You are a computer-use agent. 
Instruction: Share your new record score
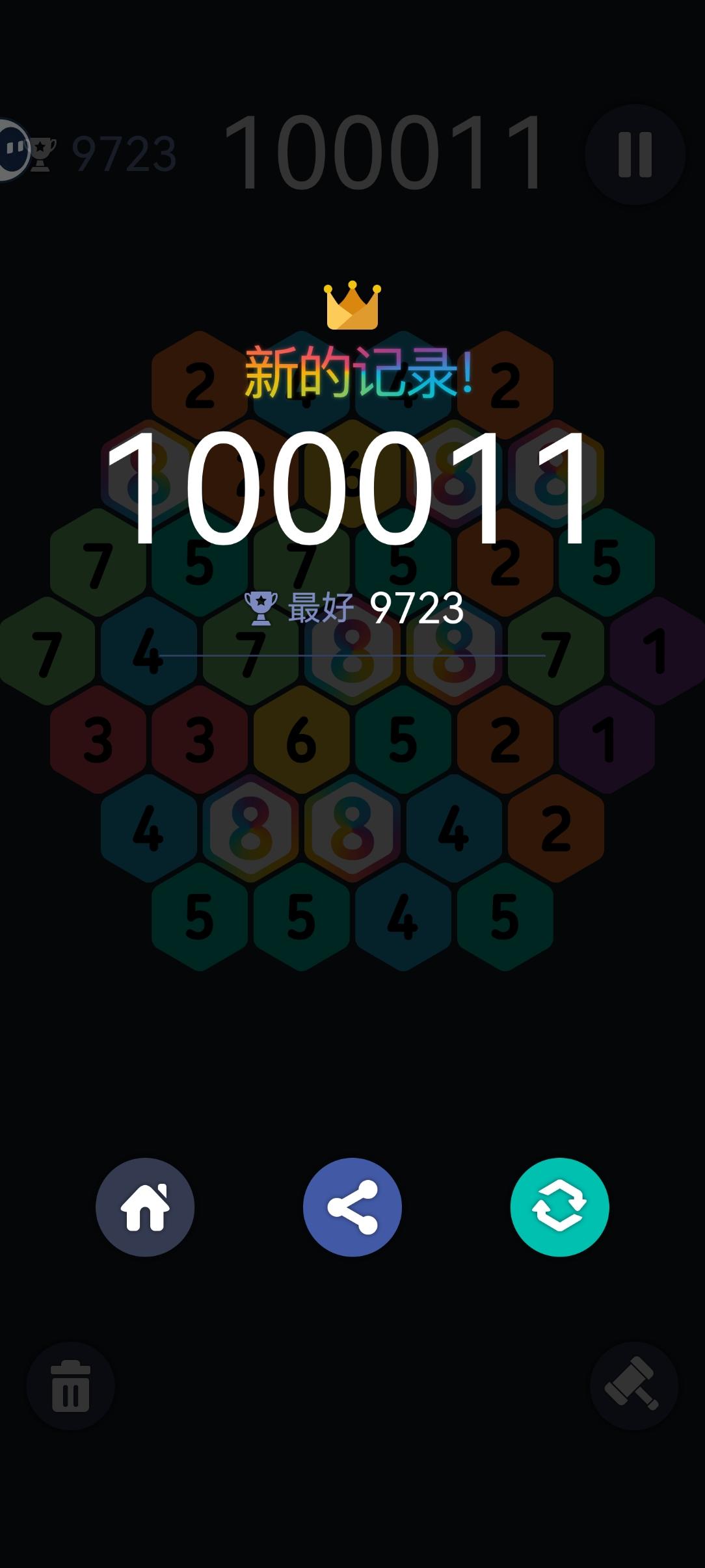(x=352, y=1206)
